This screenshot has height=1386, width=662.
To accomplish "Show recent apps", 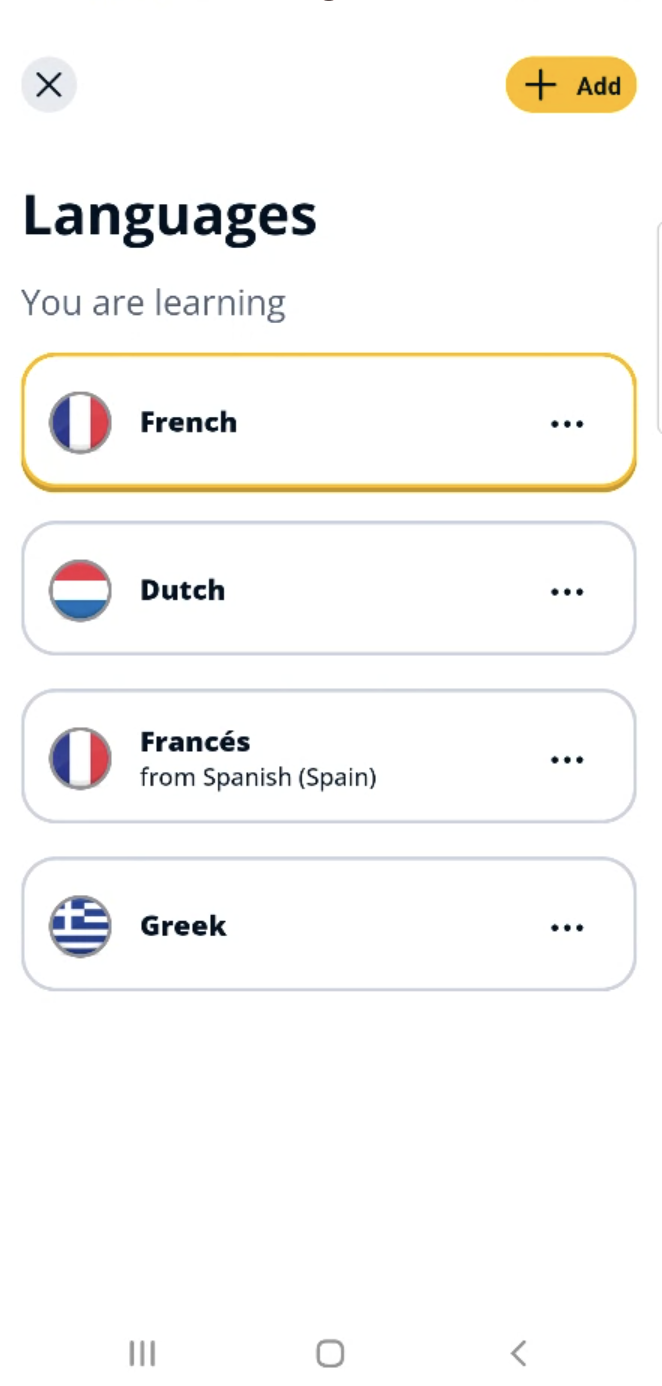I will pyautogui.click(x=142, y=1353).
